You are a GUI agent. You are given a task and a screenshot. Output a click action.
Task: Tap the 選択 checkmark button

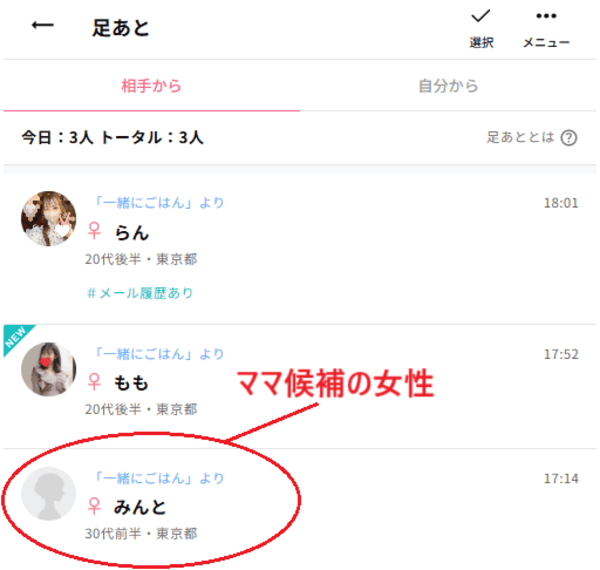[481, 27]
